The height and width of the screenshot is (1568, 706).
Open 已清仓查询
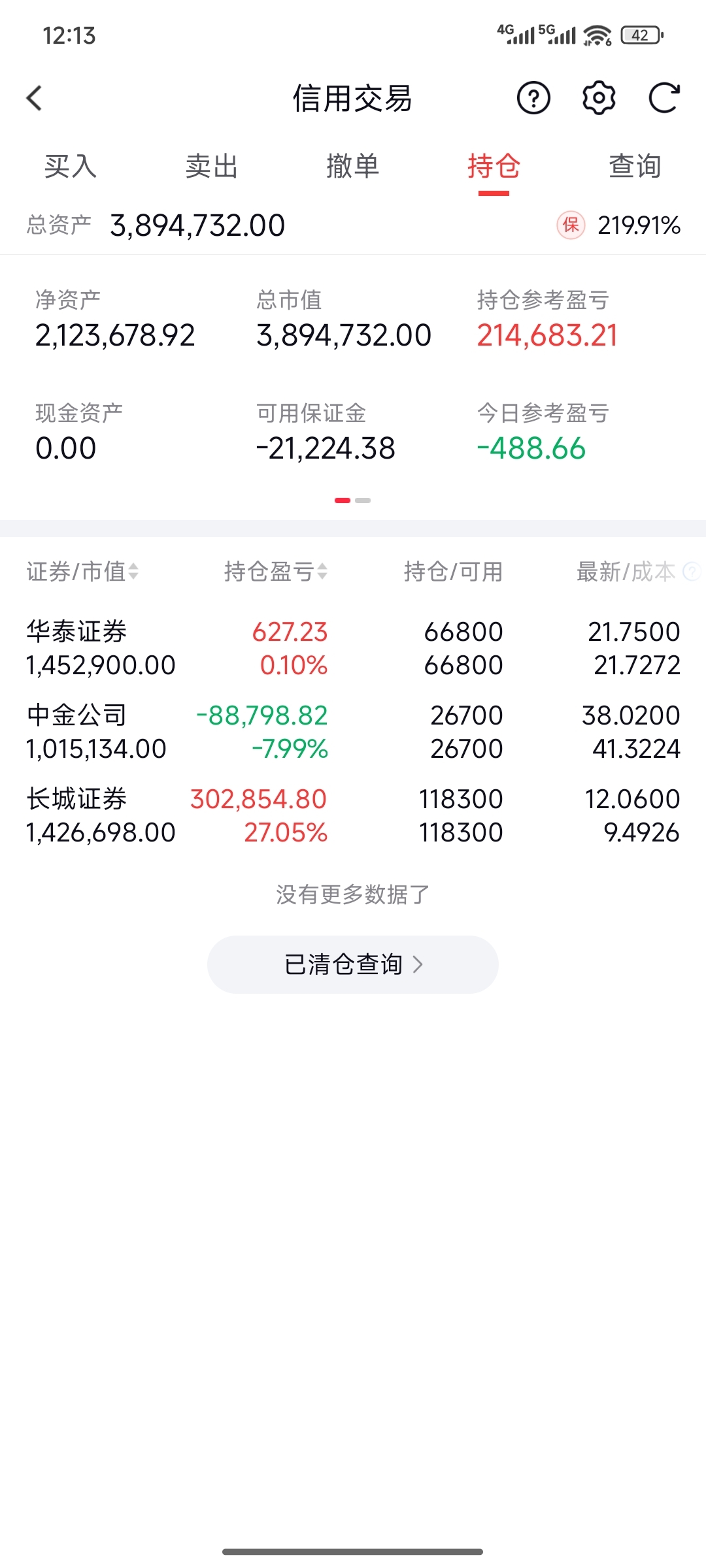pos(353,964)
